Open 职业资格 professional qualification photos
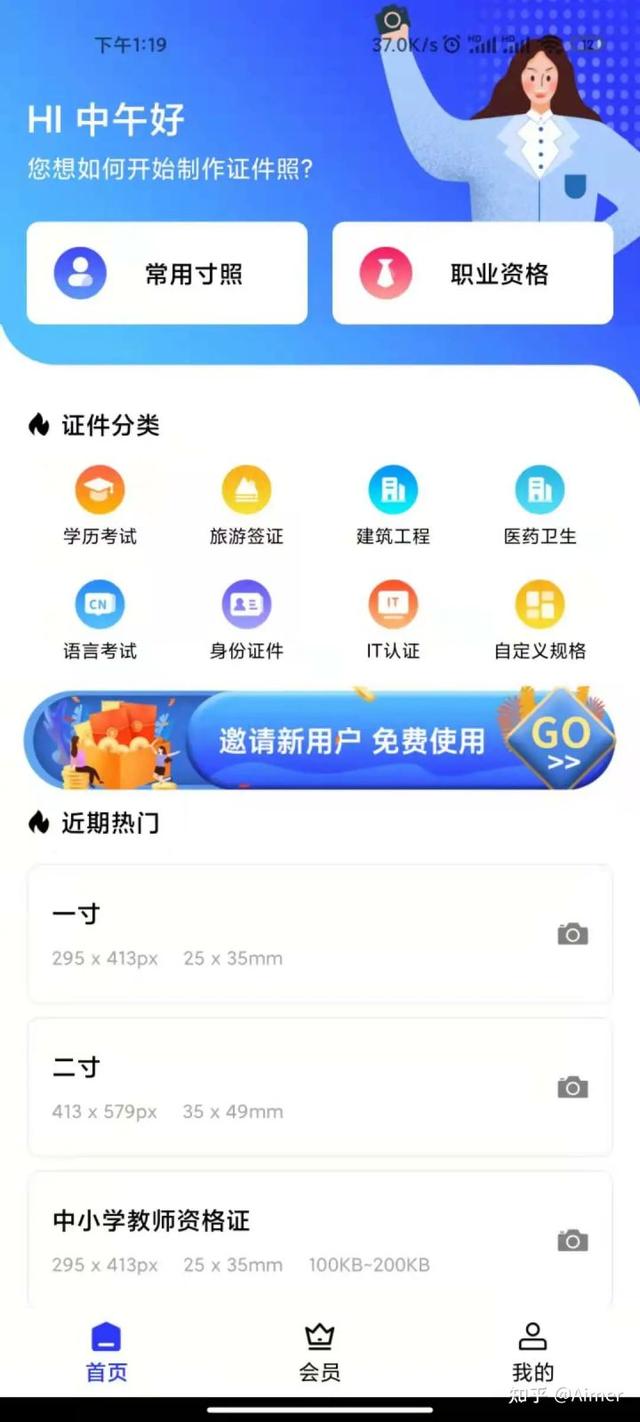The height and width of the screenshot is (1422, 640). pos(472,273)
